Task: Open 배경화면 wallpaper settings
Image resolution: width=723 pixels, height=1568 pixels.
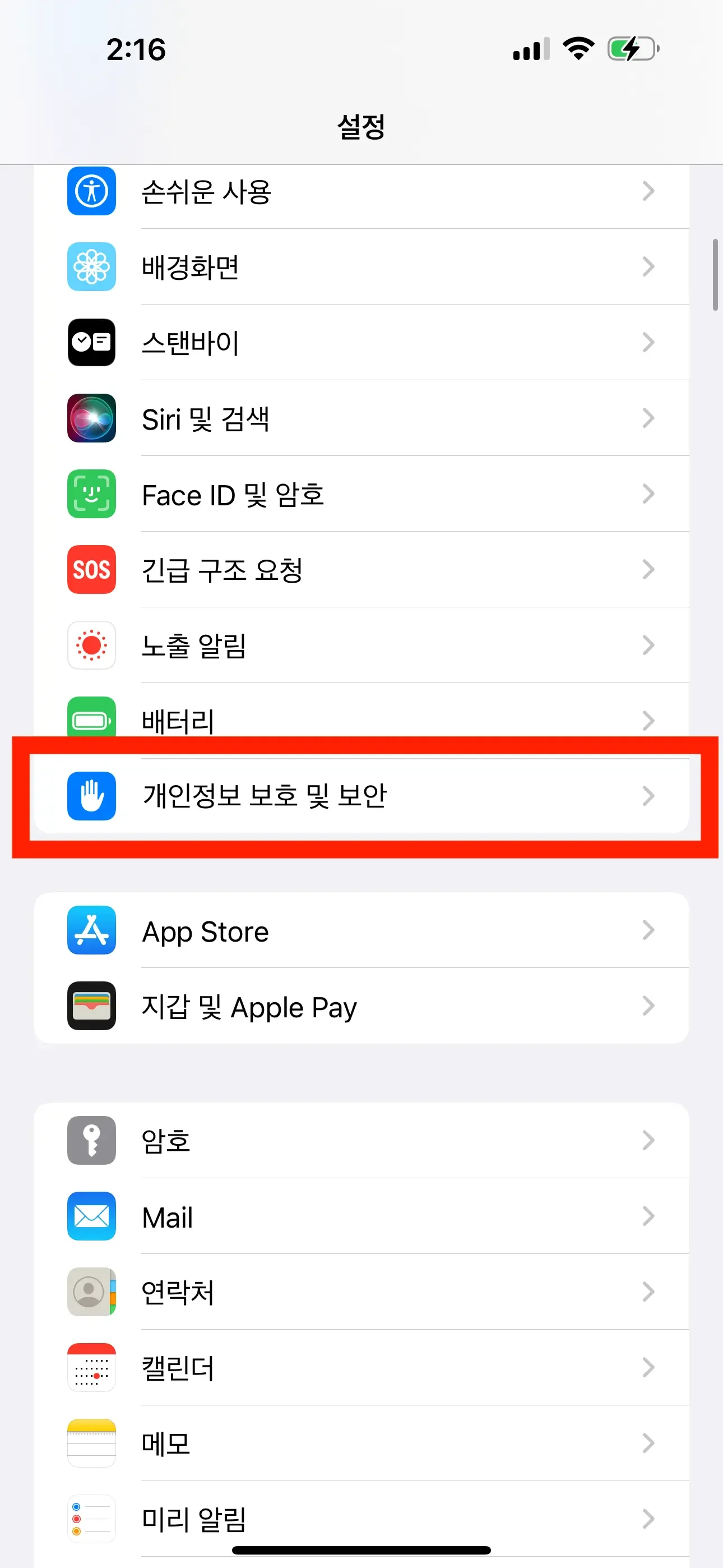Action: point(360,267)
